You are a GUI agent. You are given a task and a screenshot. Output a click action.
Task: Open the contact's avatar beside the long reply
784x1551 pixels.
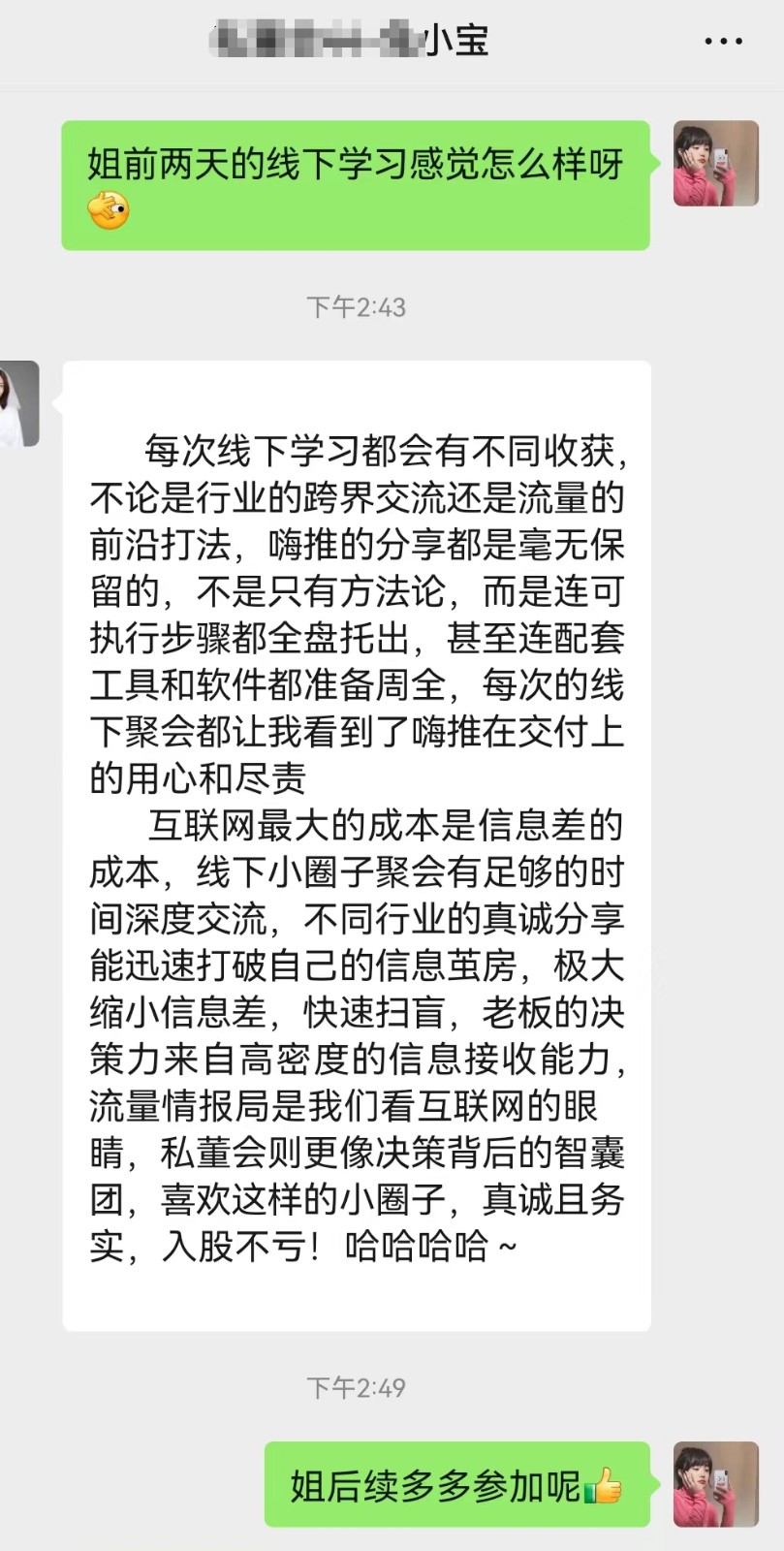pyautogui.click(x=18, y=403)
